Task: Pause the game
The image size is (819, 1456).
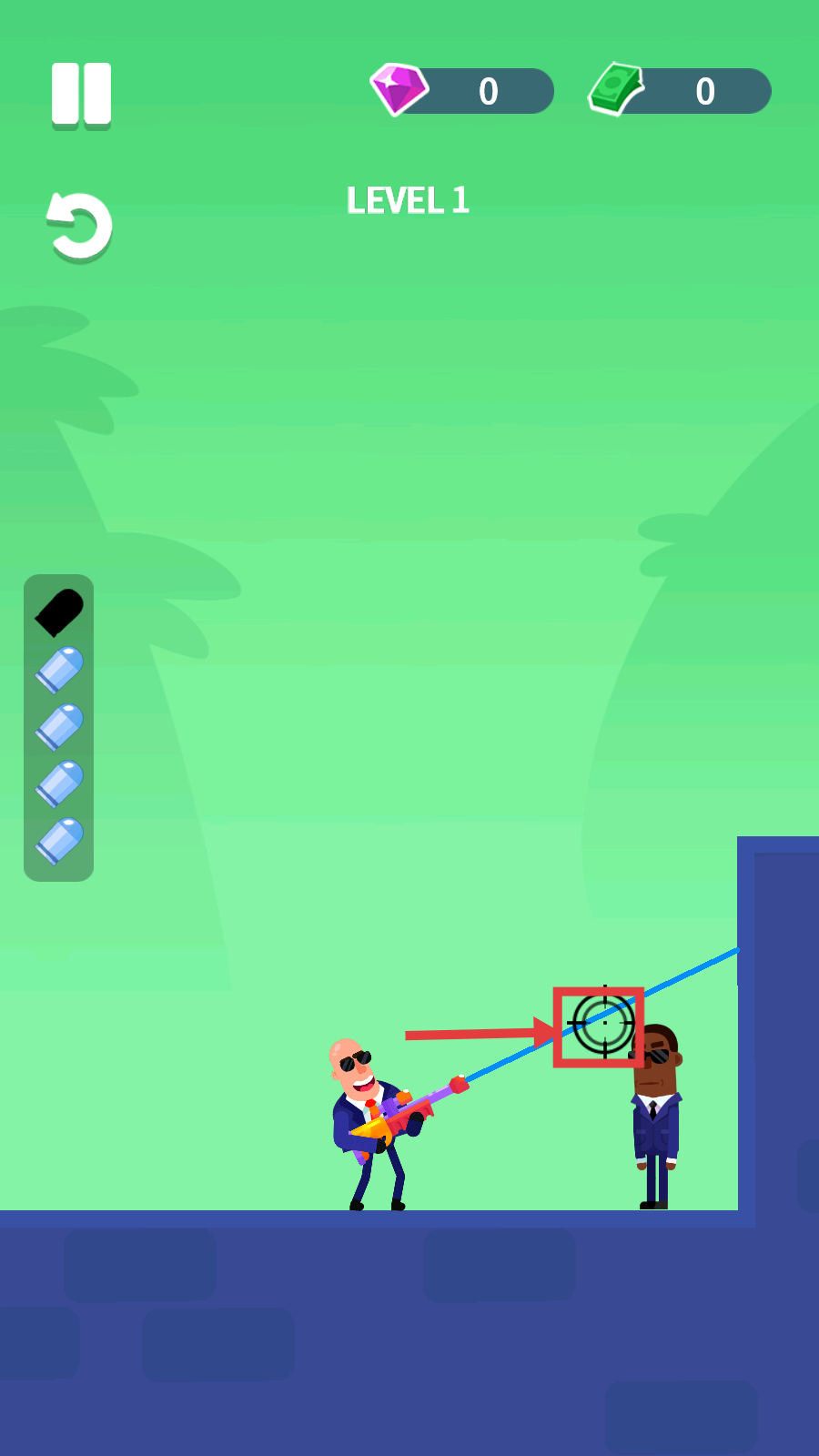Action: point(81,94)
